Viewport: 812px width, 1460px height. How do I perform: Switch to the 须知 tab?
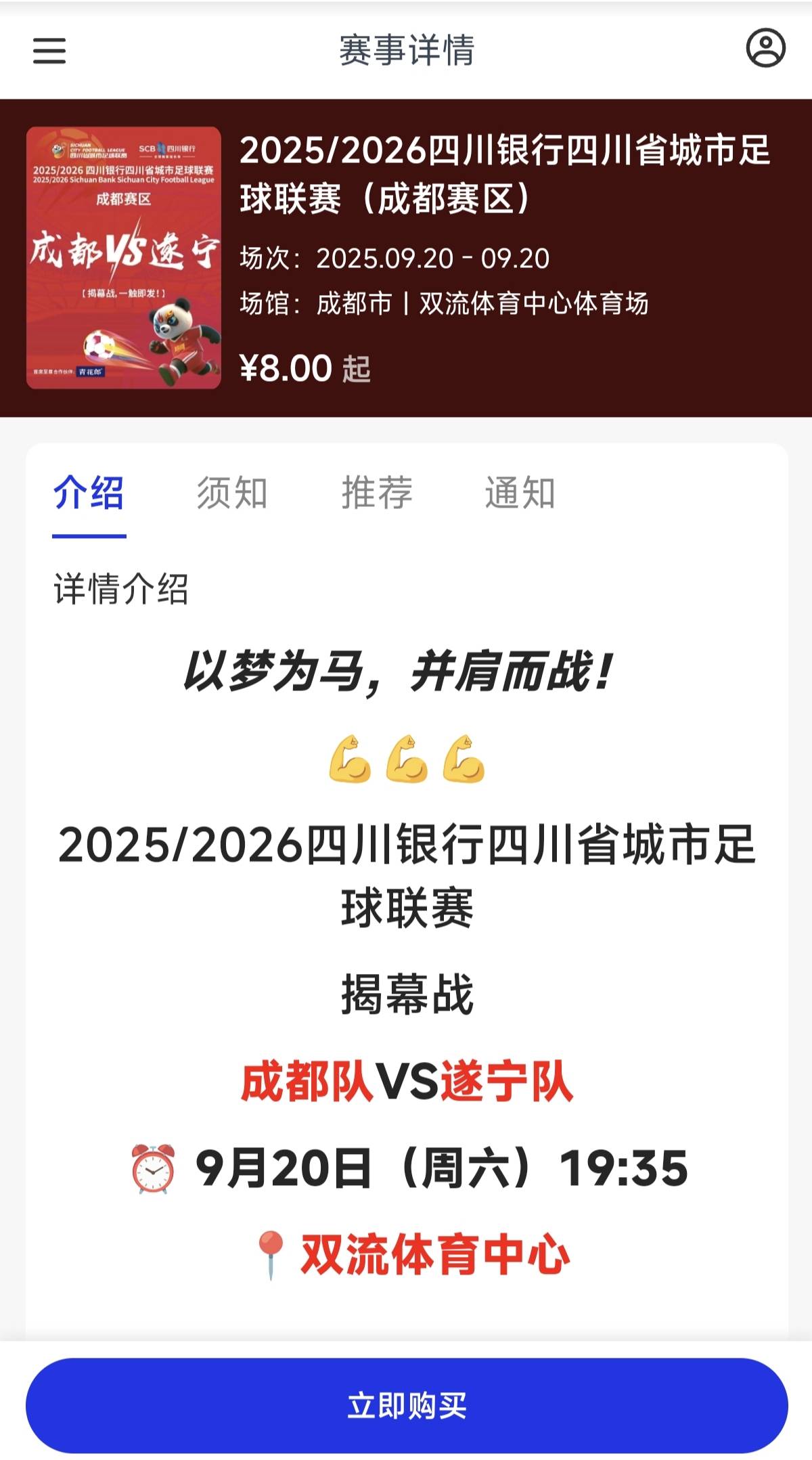(x=232, y=492)
